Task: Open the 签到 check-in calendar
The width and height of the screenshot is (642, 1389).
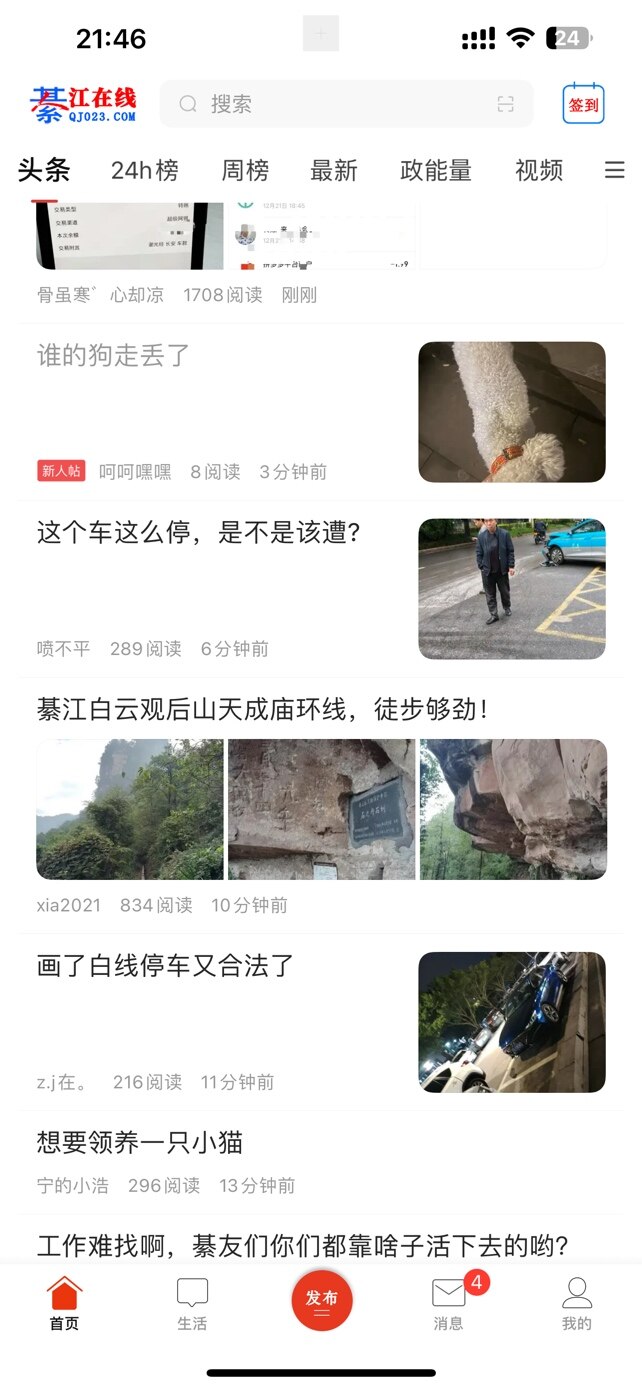Action: coord(583,104)
